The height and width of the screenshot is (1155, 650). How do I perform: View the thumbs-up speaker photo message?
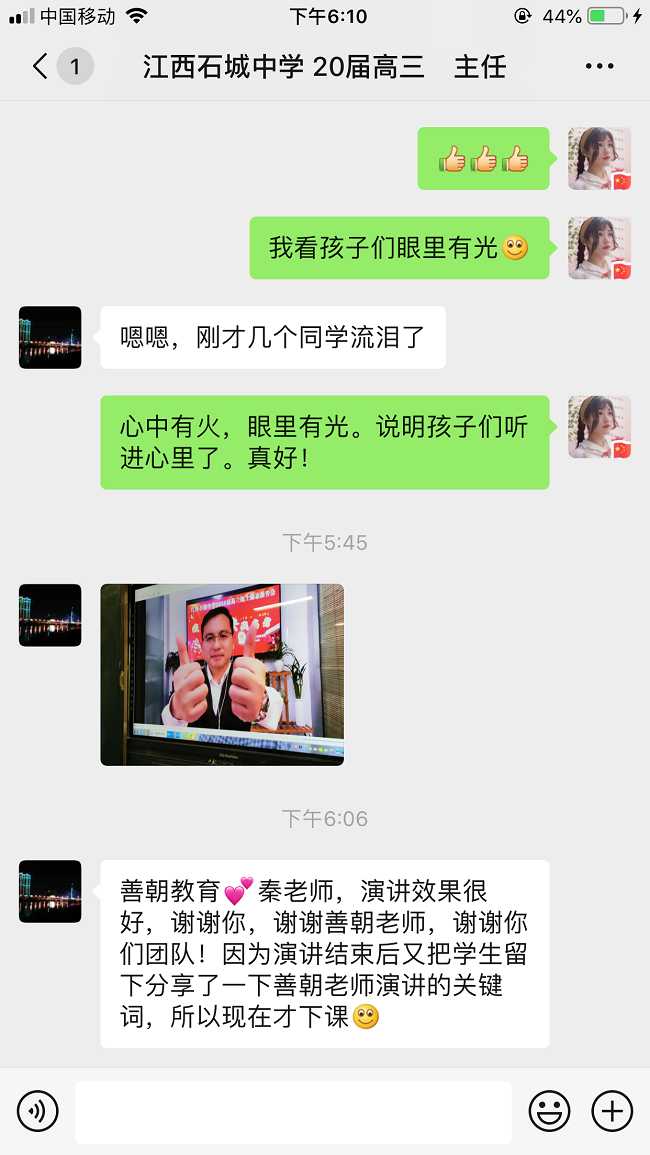click(x=222, y=675)
